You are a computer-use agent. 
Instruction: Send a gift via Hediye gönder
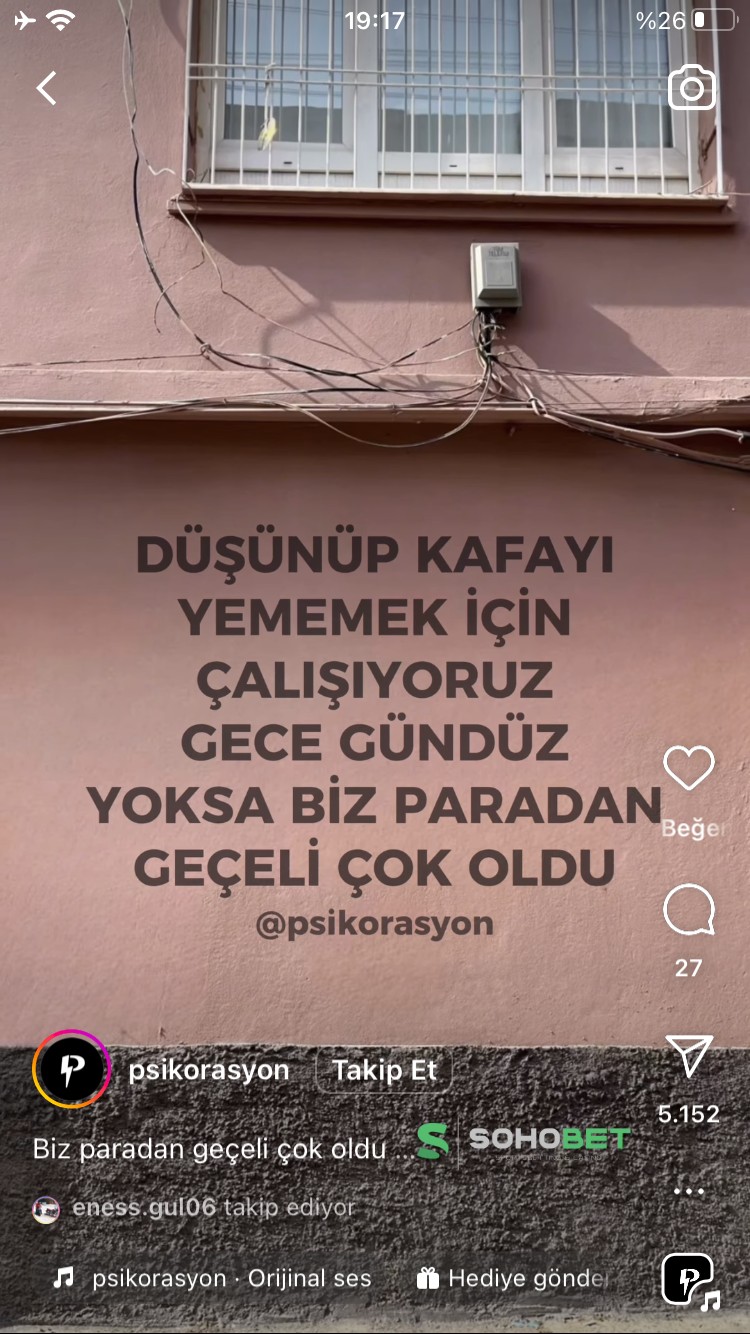click(x=513, y=1278)
